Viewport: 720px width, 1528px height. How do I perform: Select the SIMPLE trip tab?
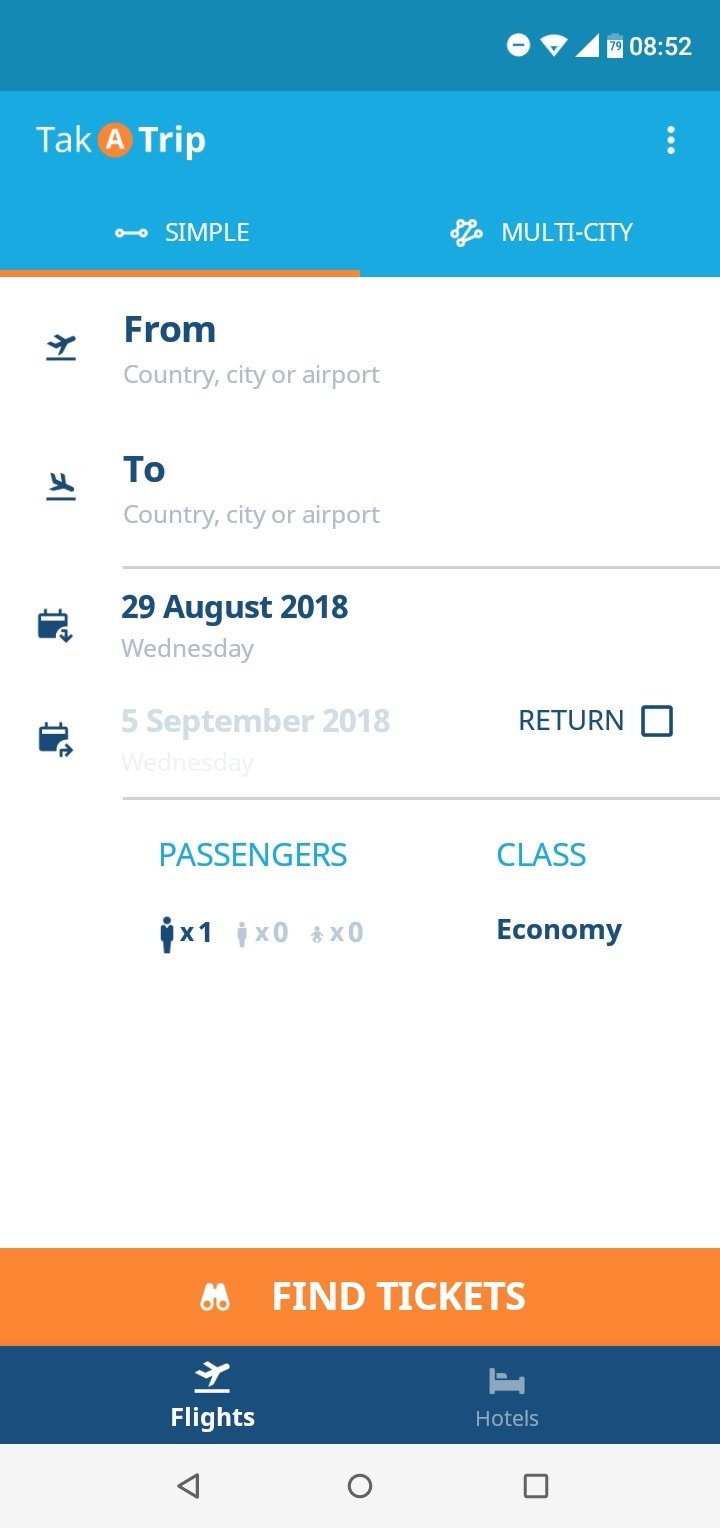180,232
